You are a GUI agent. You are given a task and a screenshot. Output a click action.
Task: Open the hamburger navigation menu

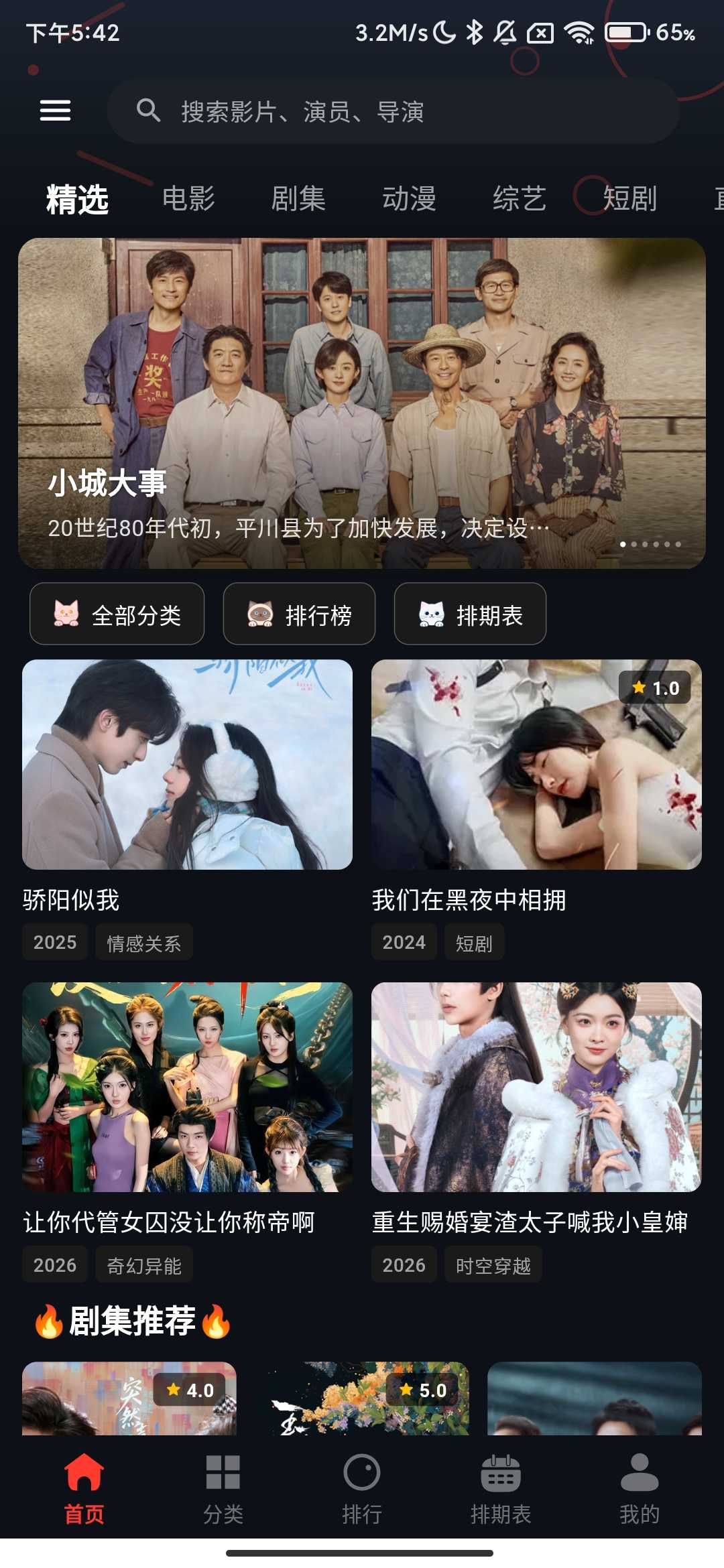tap(56, 109)
